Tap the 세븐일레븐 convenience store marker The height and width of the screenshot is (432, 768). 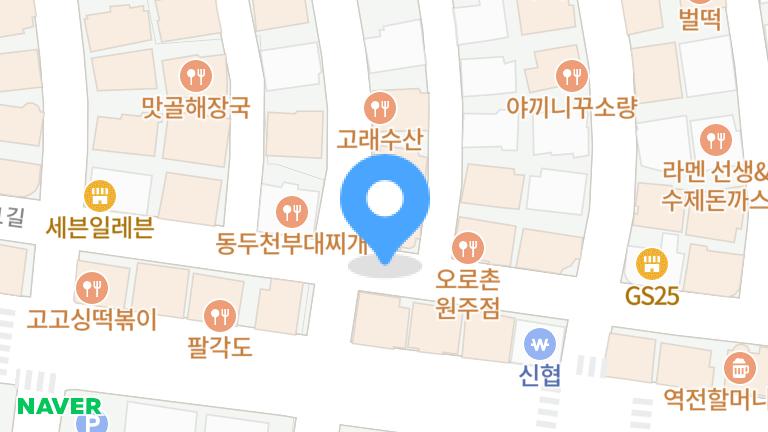coord(100,195)
